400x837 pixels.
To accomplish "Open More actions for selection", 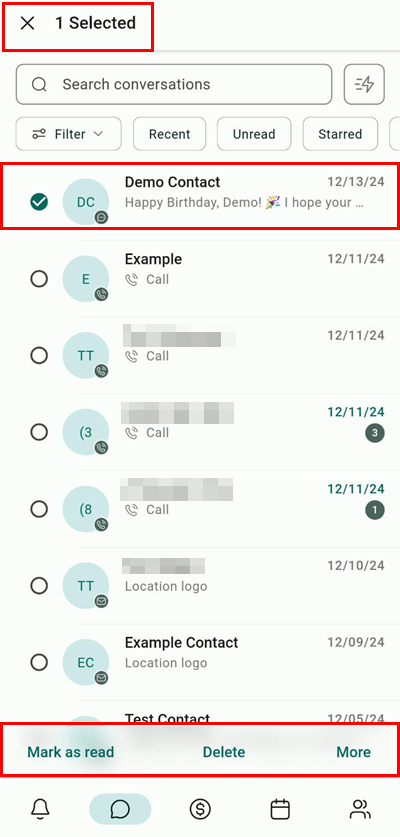I will pyautogui.click(x=354, y=752).
